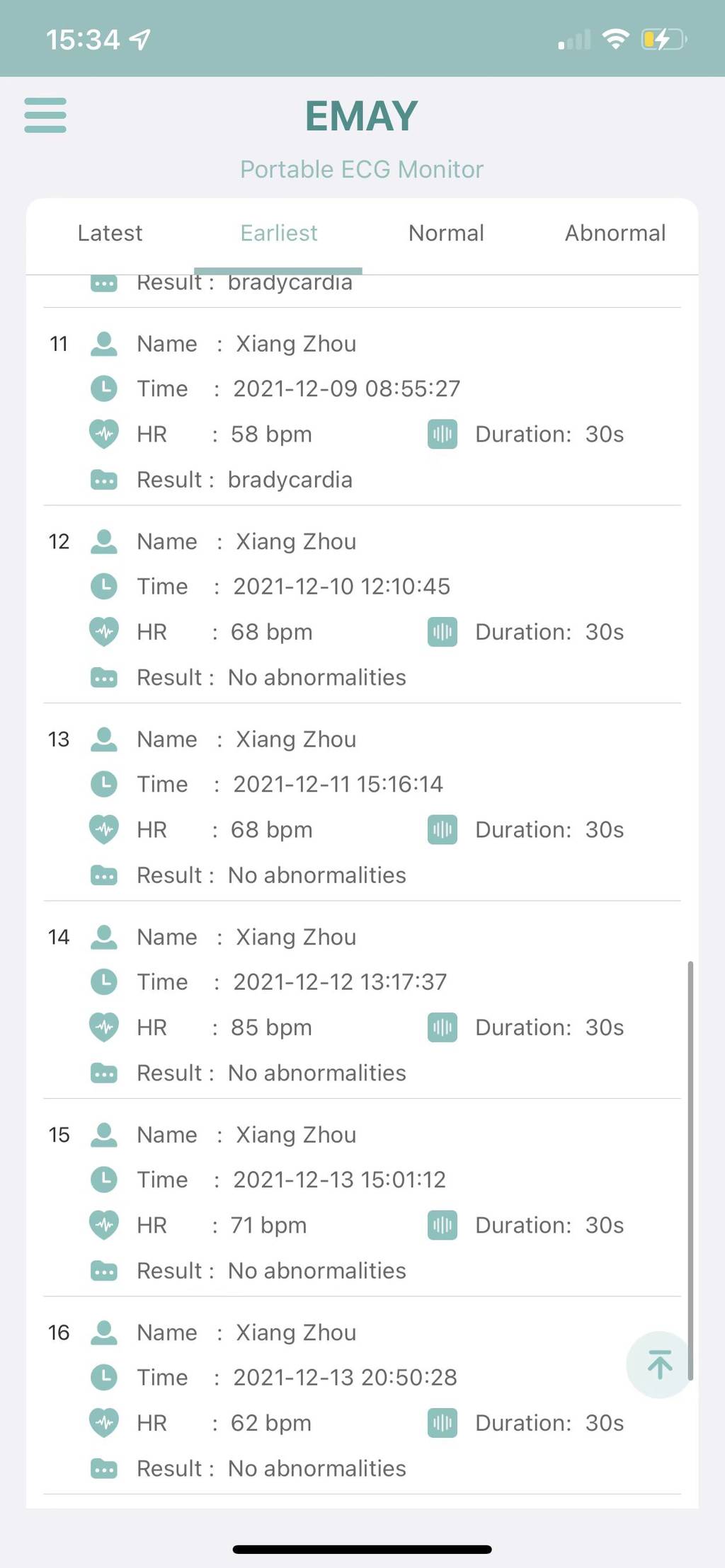View record 13 from 2021-12-11
The image size is (725, 1568).
tap(362, 802)
